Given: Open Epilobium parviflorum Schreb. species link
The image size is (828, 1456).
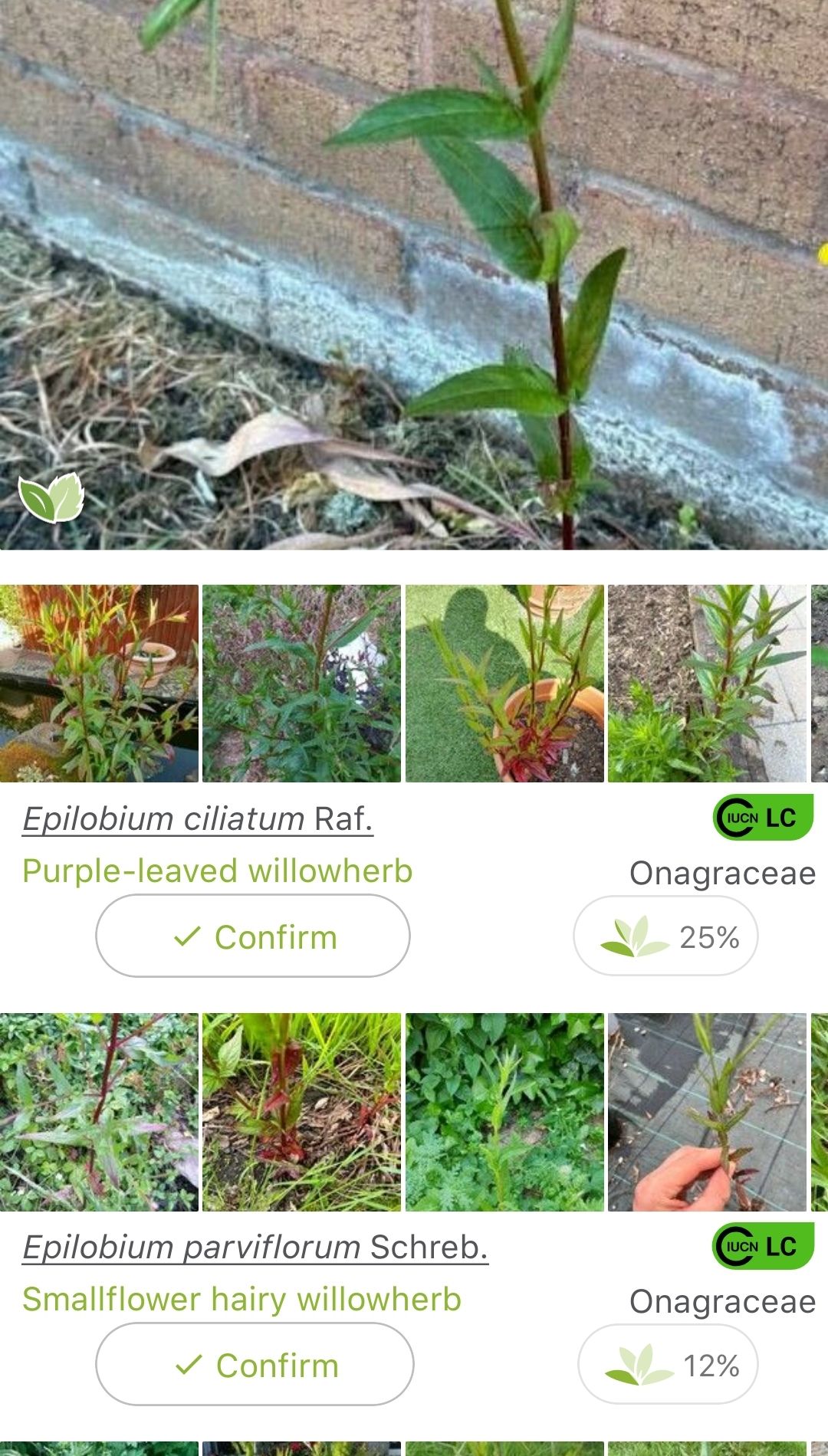Looking at the screenshot, I should pyautogui.click(x=255, y=1247).
